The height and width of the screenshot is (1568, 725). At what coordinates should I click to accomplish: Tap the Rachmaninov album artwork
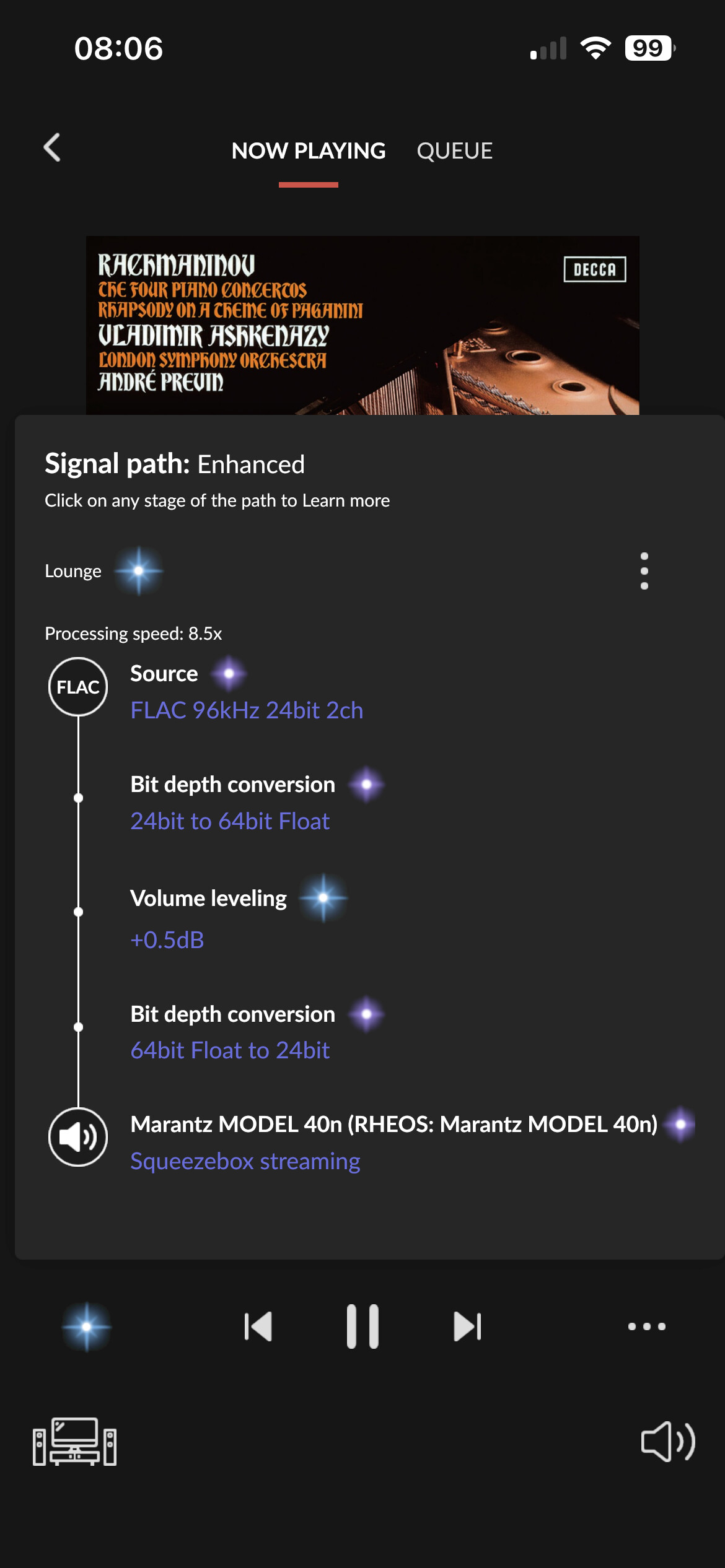pyautogui.click(x=362, y=325)
